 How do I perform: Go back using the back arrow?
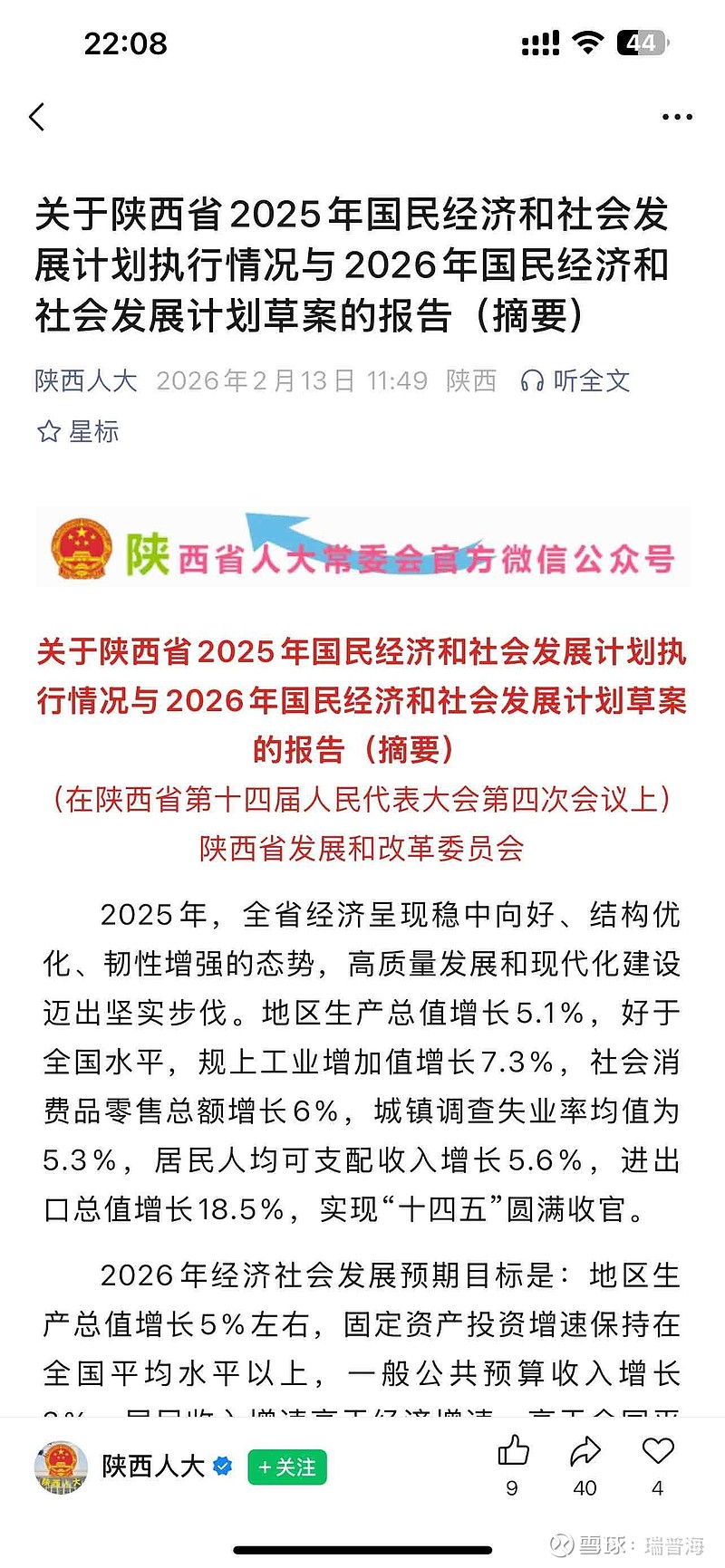38,117
